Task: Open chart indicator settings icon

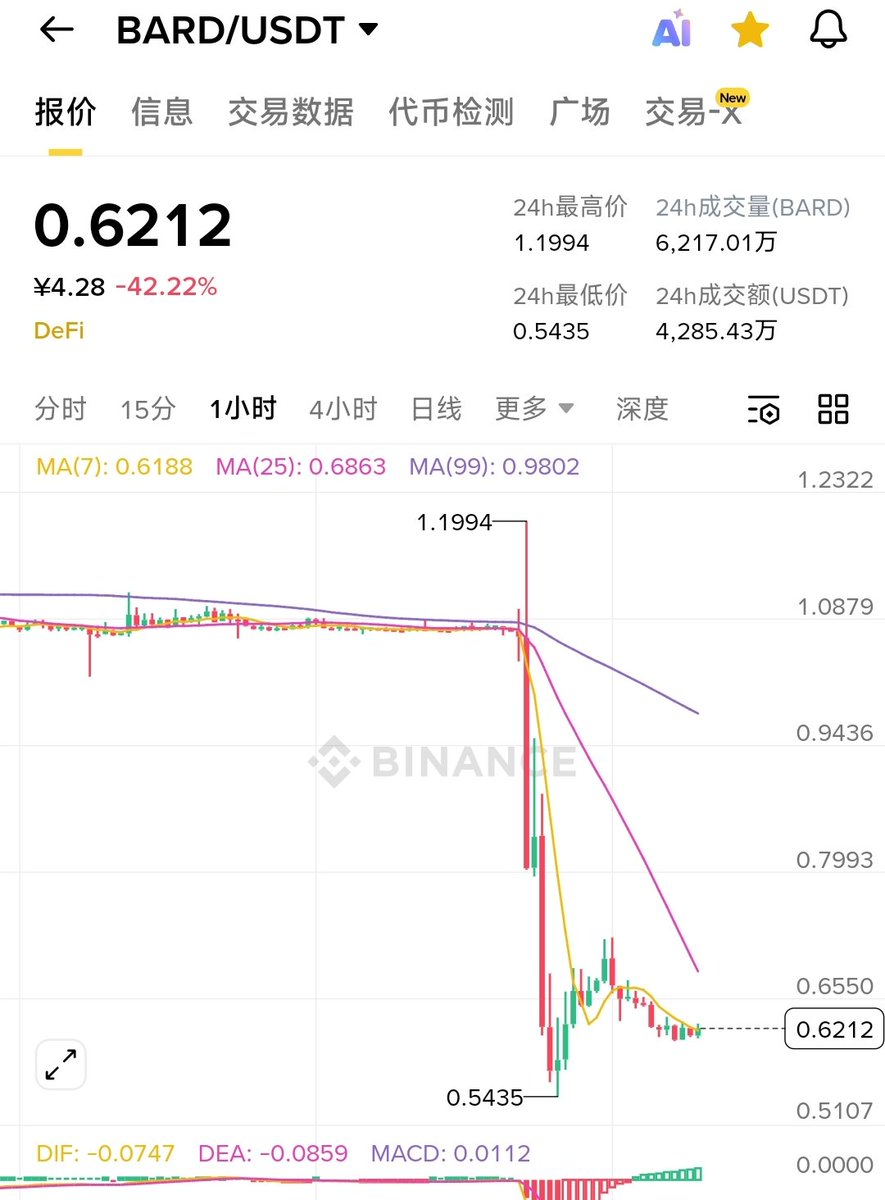Action: coord(763,409)
